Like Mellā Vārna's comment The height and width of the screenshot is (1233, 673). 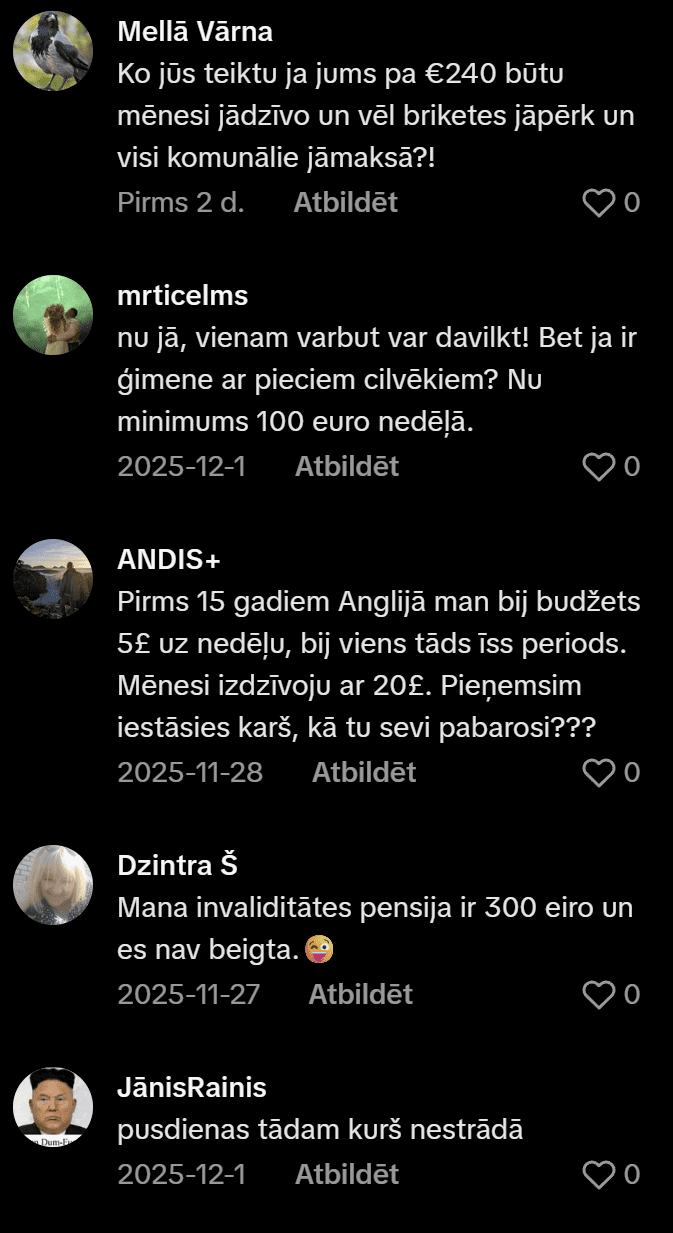[x=598, y=203]
